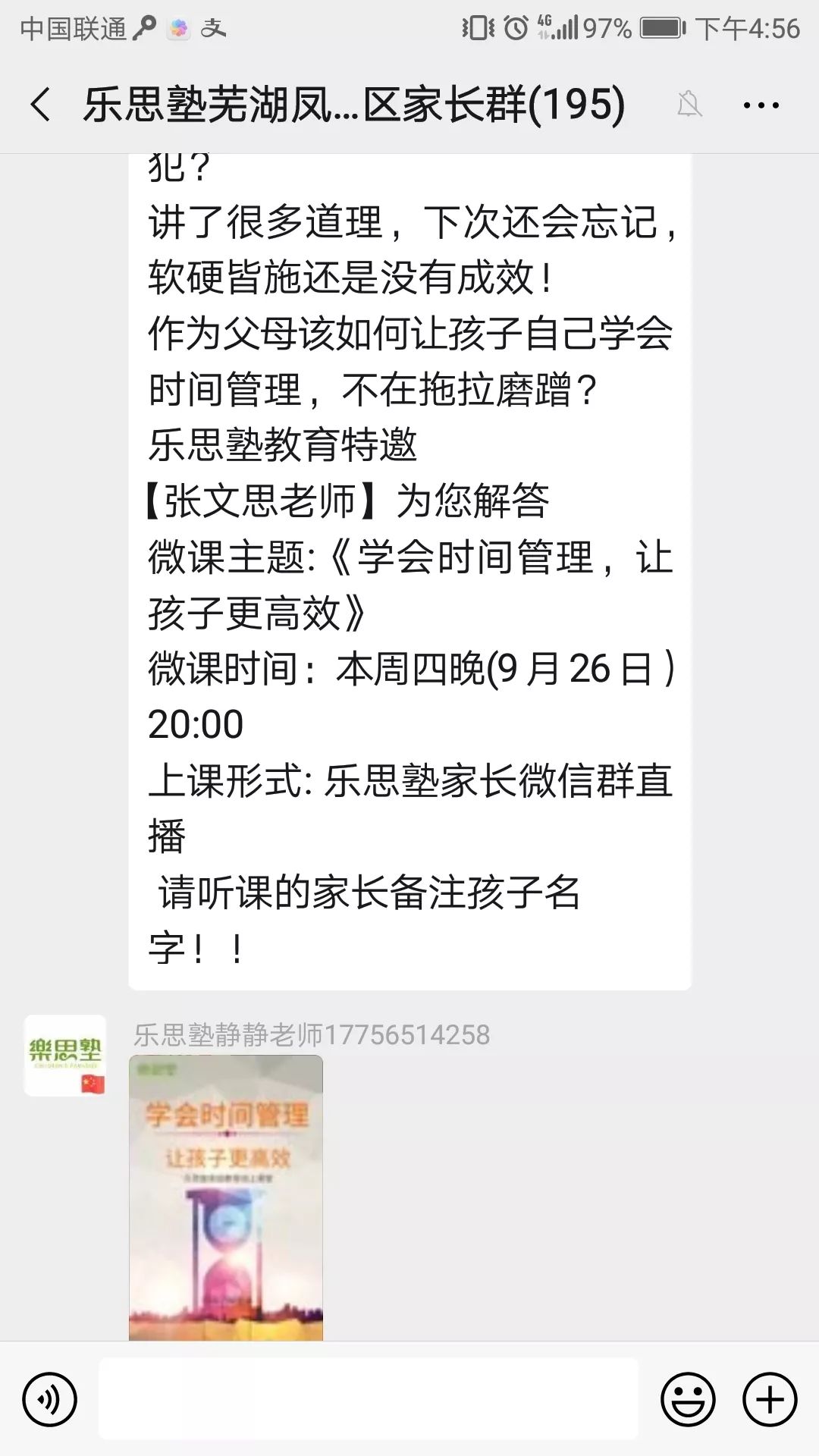Viewport: 819px width, 1456px height.
Task: Tap the message text field
Action: (x=369, y=1398)
